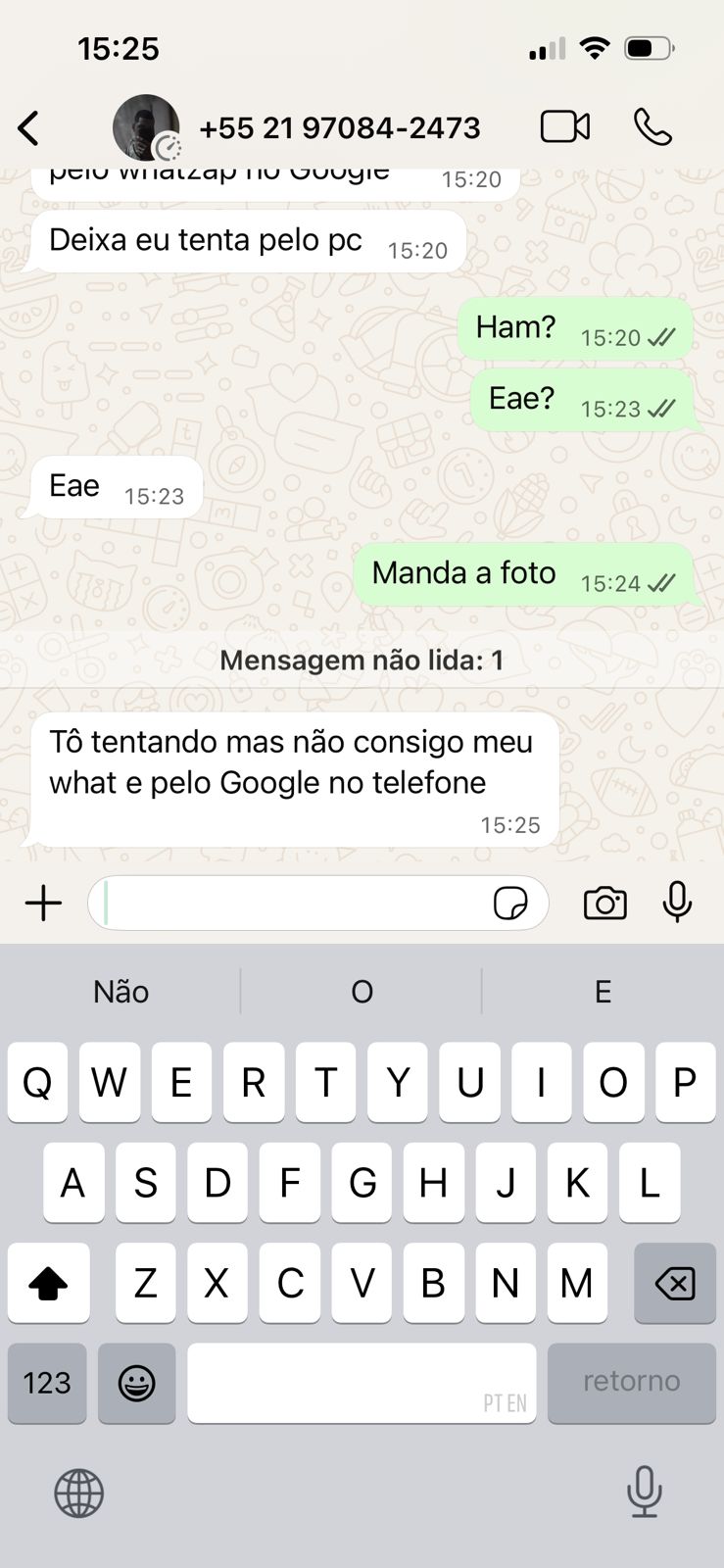Open the sticker picker
The width and height of the screenshot is (724, 1568).
click(510, 903)
